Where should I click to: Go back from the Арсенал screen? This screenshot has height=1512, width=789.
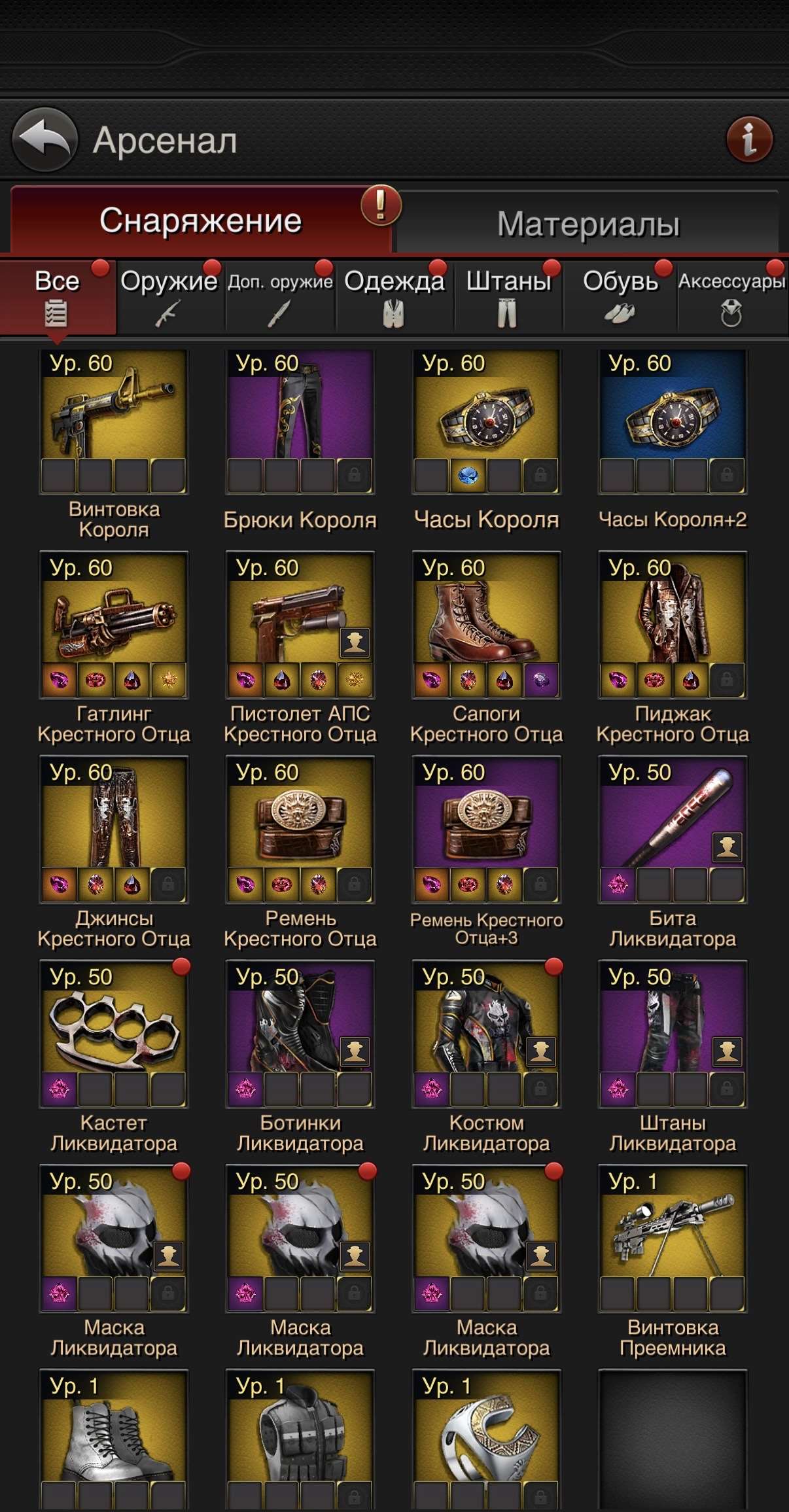[44, 139]
